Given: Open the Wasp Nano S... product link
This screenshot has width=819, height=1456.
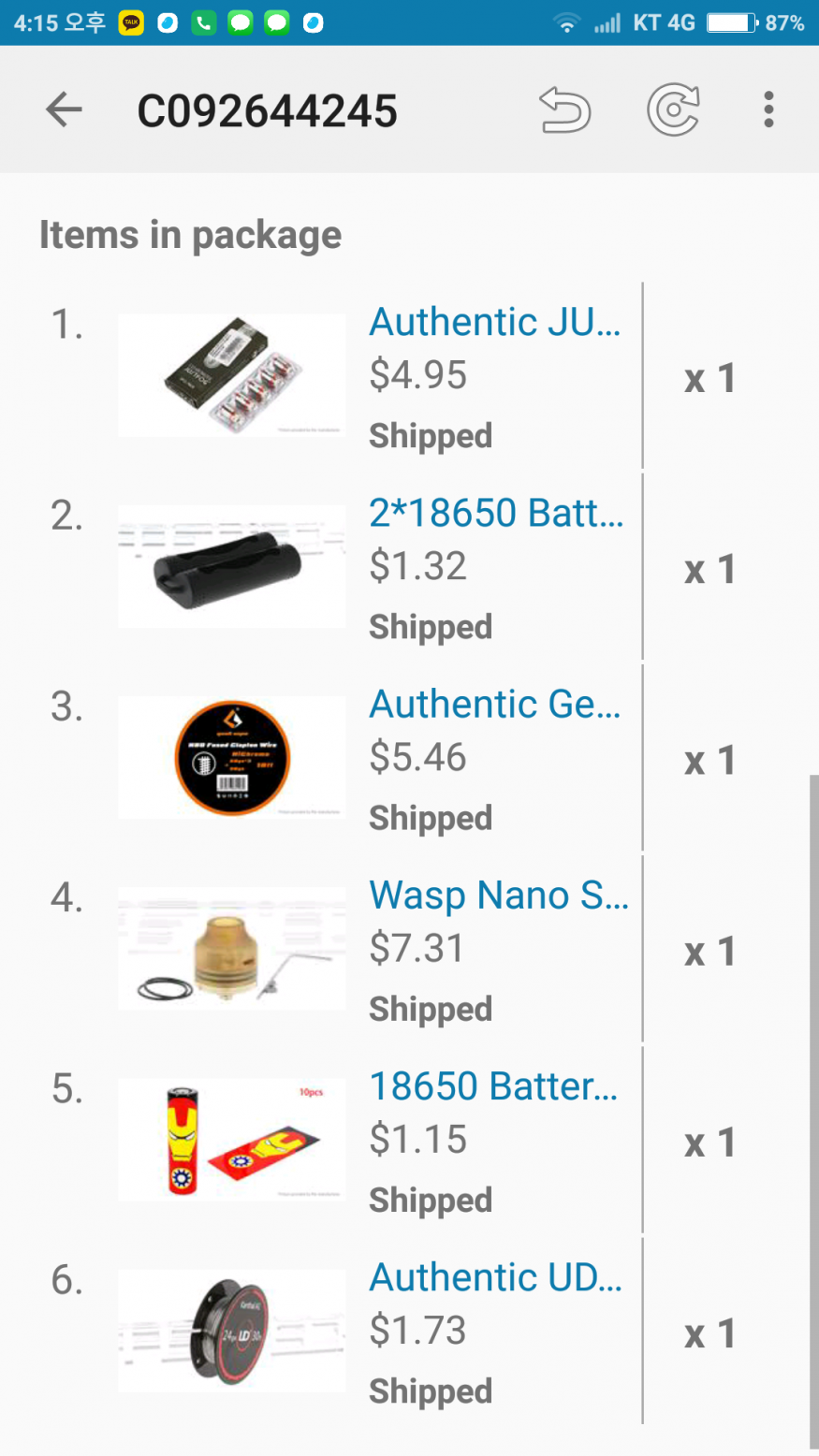Looking at the screenshot, I should tap(498, 895).
